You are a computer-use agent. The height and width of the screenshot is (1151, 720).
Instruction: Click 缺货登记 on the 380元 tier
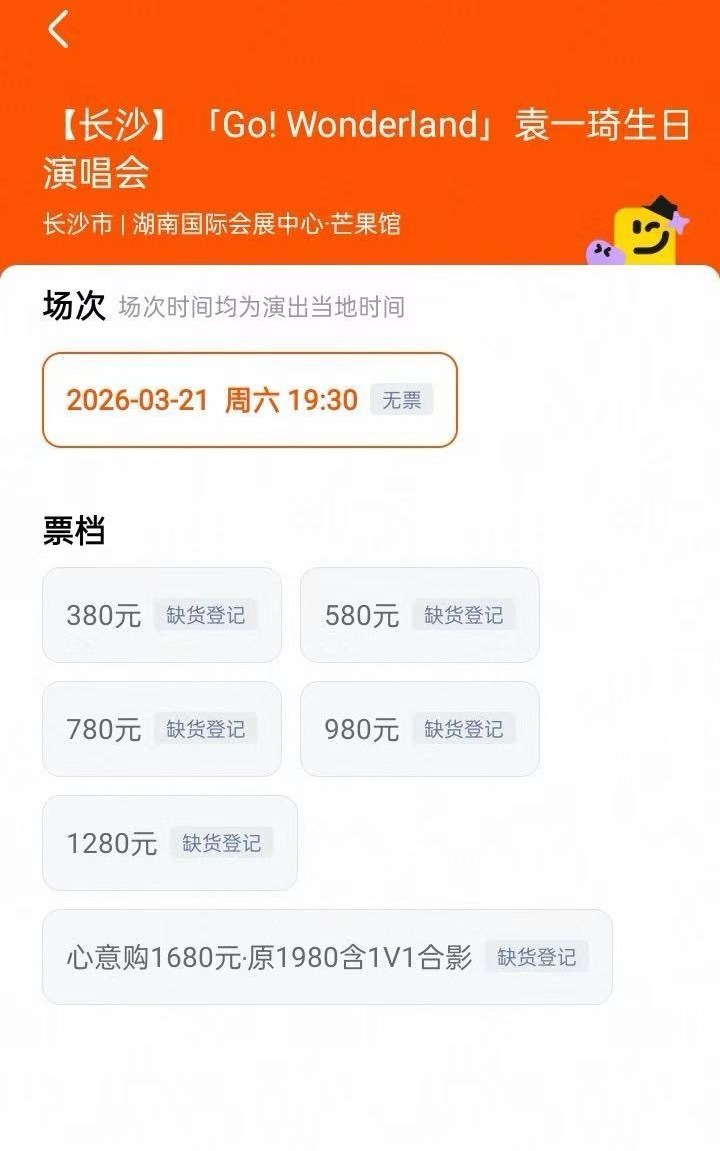[205, 614]
